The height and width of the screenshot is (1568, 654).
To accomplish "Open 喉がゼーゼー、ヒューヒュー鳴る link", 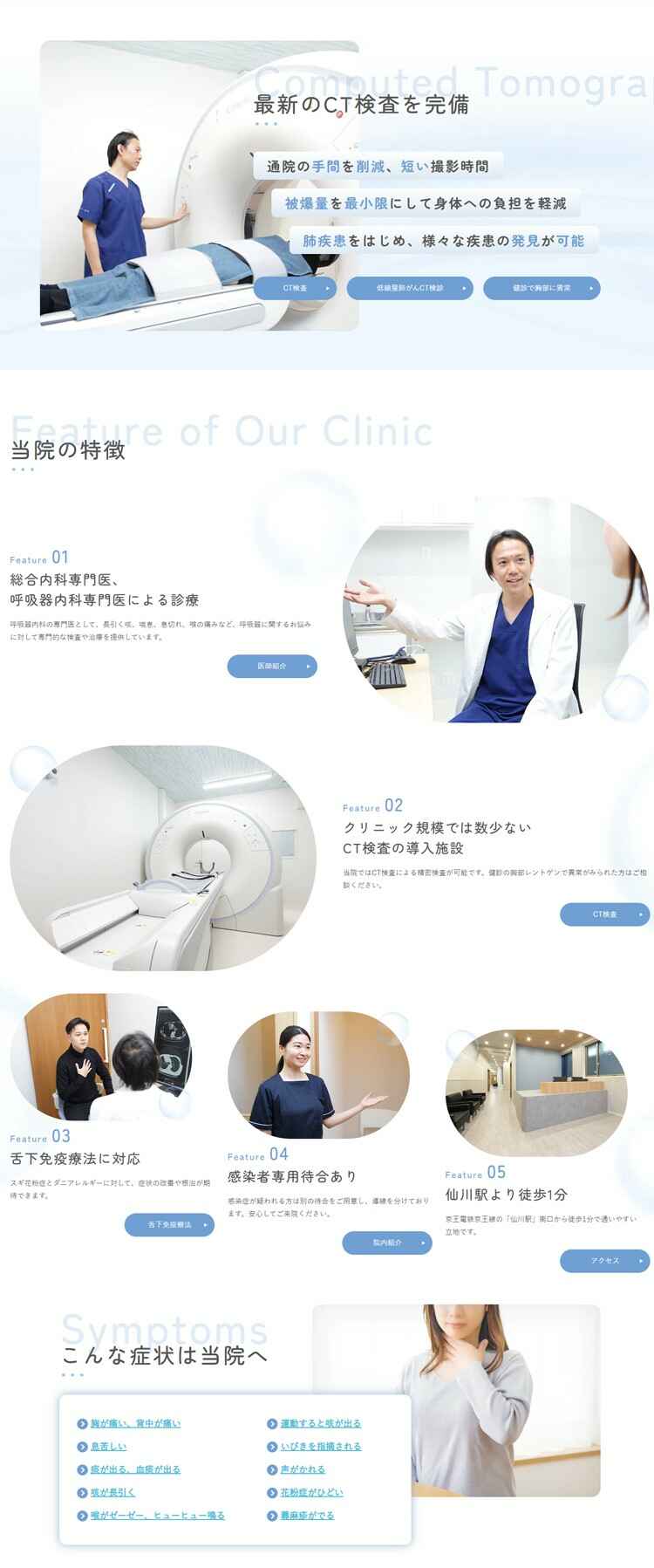I will tap(157, 1515).
